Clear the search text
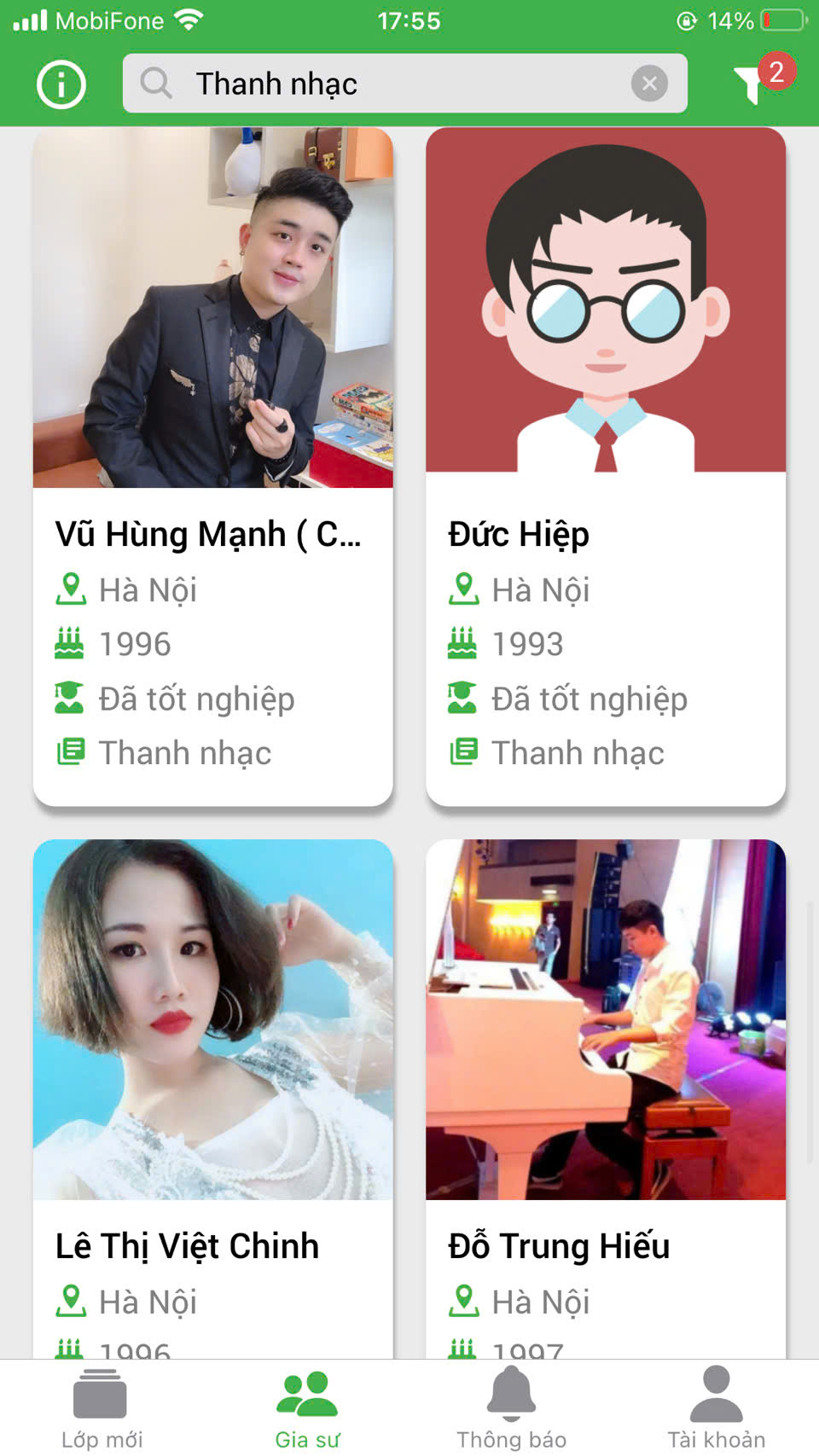819x1456 pixels. (649, 84)
